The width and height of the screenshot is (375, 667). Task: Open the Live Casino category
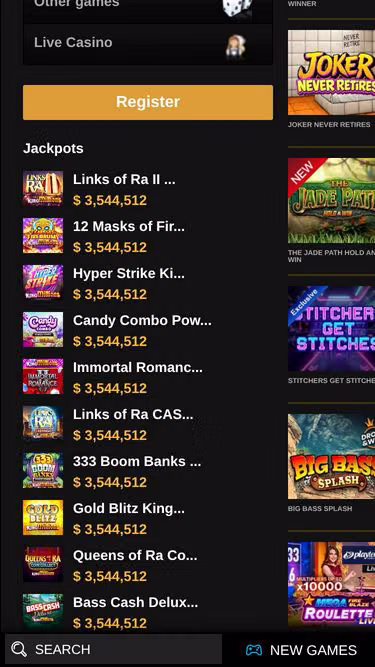[x=148, y=44]
